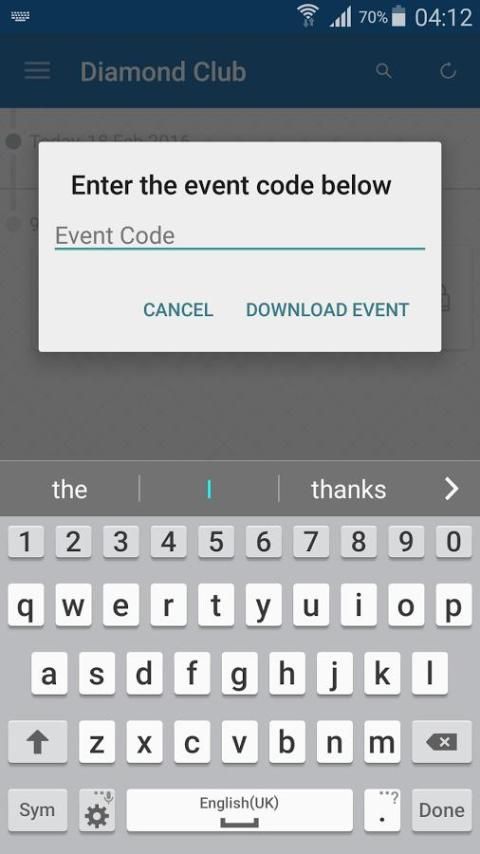Viewport: 480px width, 854px height.
Task: Cancel the event code dialog
Action: tap(178, 309)
